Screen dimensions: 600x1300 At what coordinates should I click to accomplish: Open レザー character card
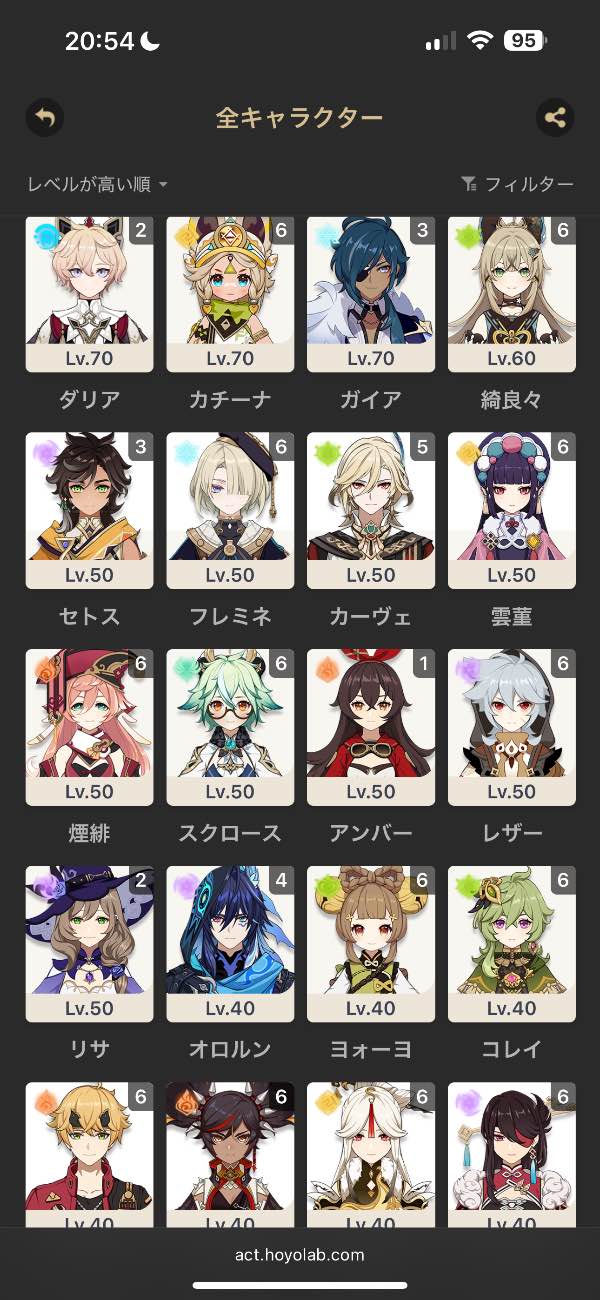(x=512, y=727)
